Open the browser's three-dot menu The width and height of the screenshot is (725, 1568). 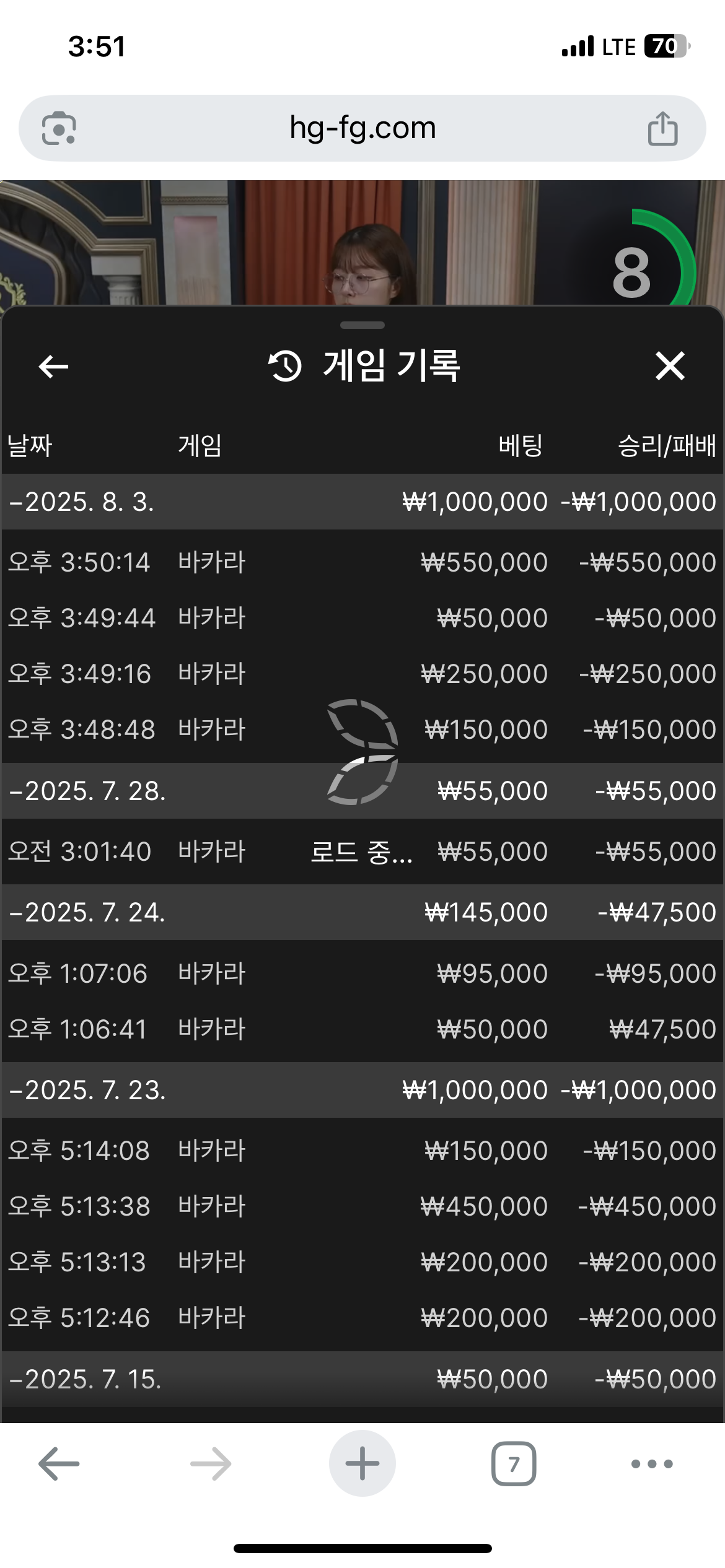point(652,1464)
